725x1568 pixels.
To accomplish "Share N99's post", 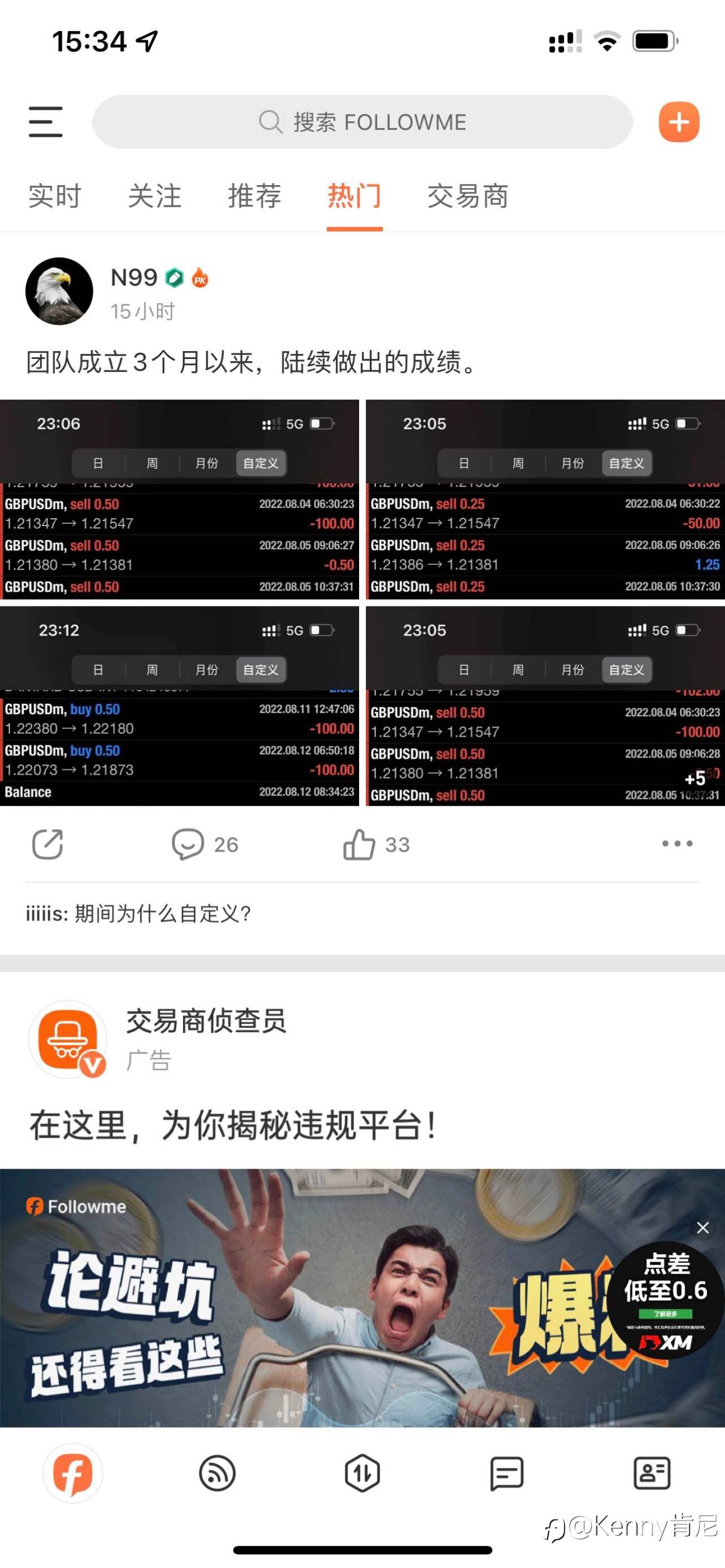I will pyautogui.click(x=48, y=844).
